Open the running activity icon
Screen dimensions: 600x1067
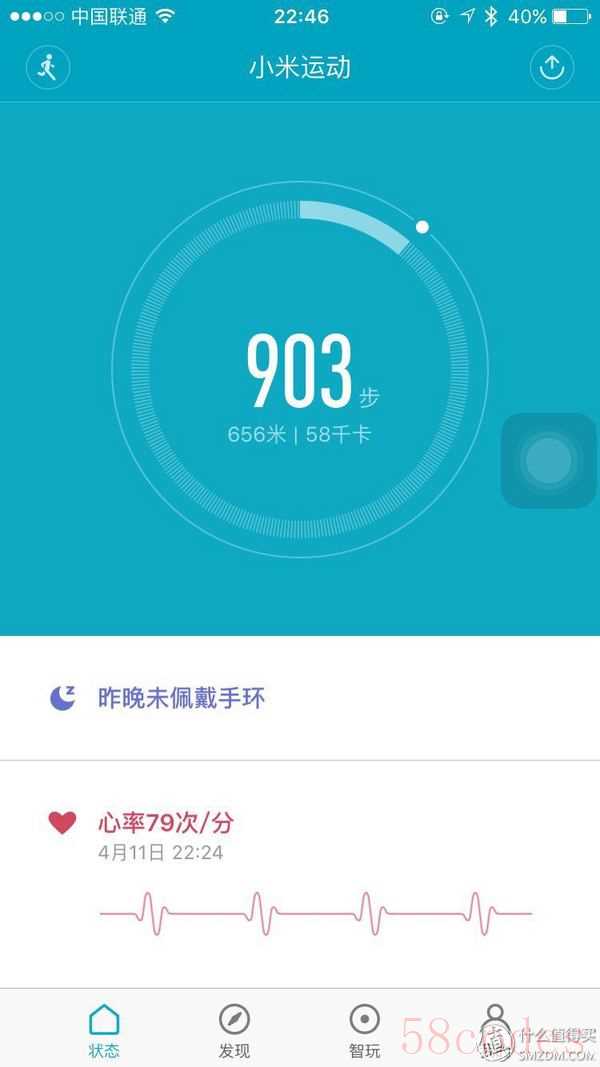(48, 68)
